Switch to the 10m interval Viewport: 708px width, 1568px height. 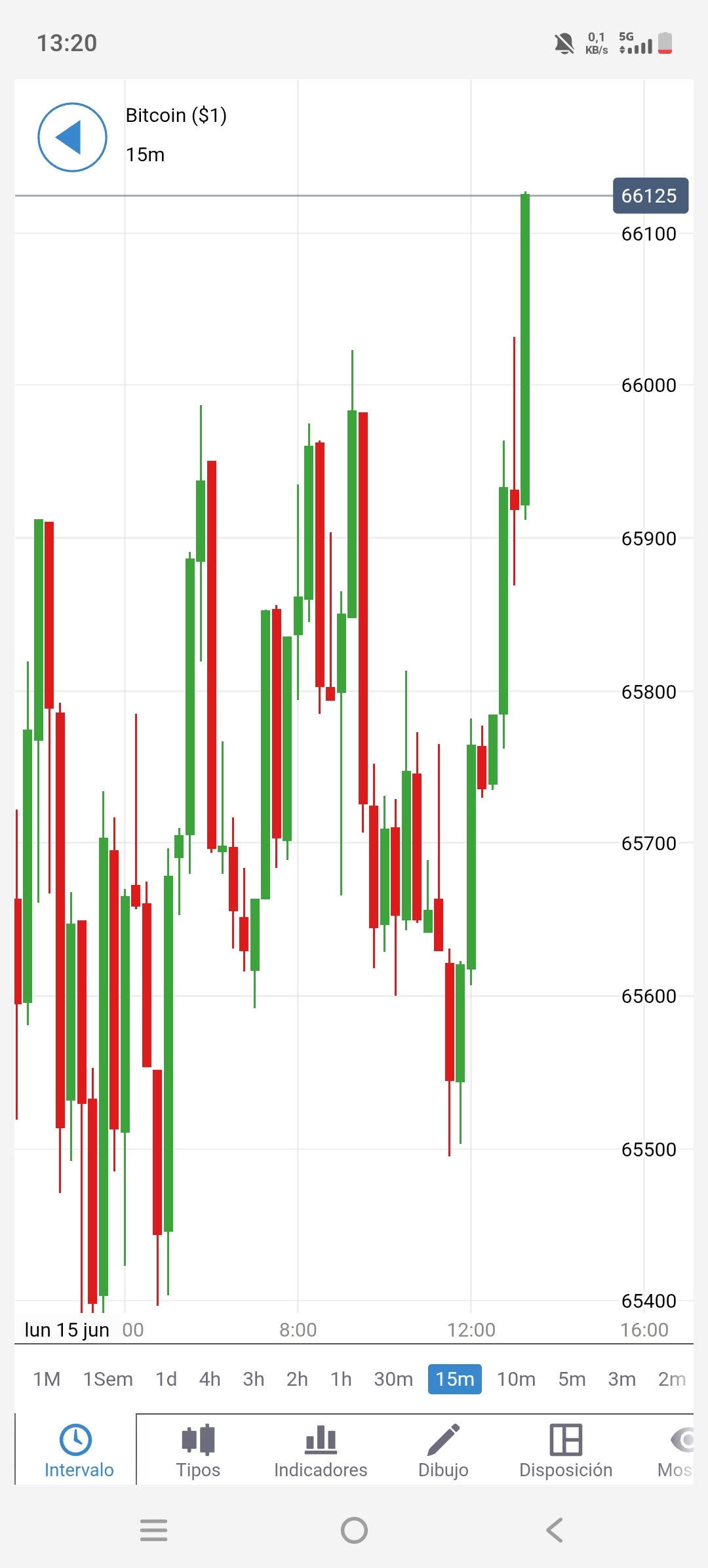(x=517, y=1379)
